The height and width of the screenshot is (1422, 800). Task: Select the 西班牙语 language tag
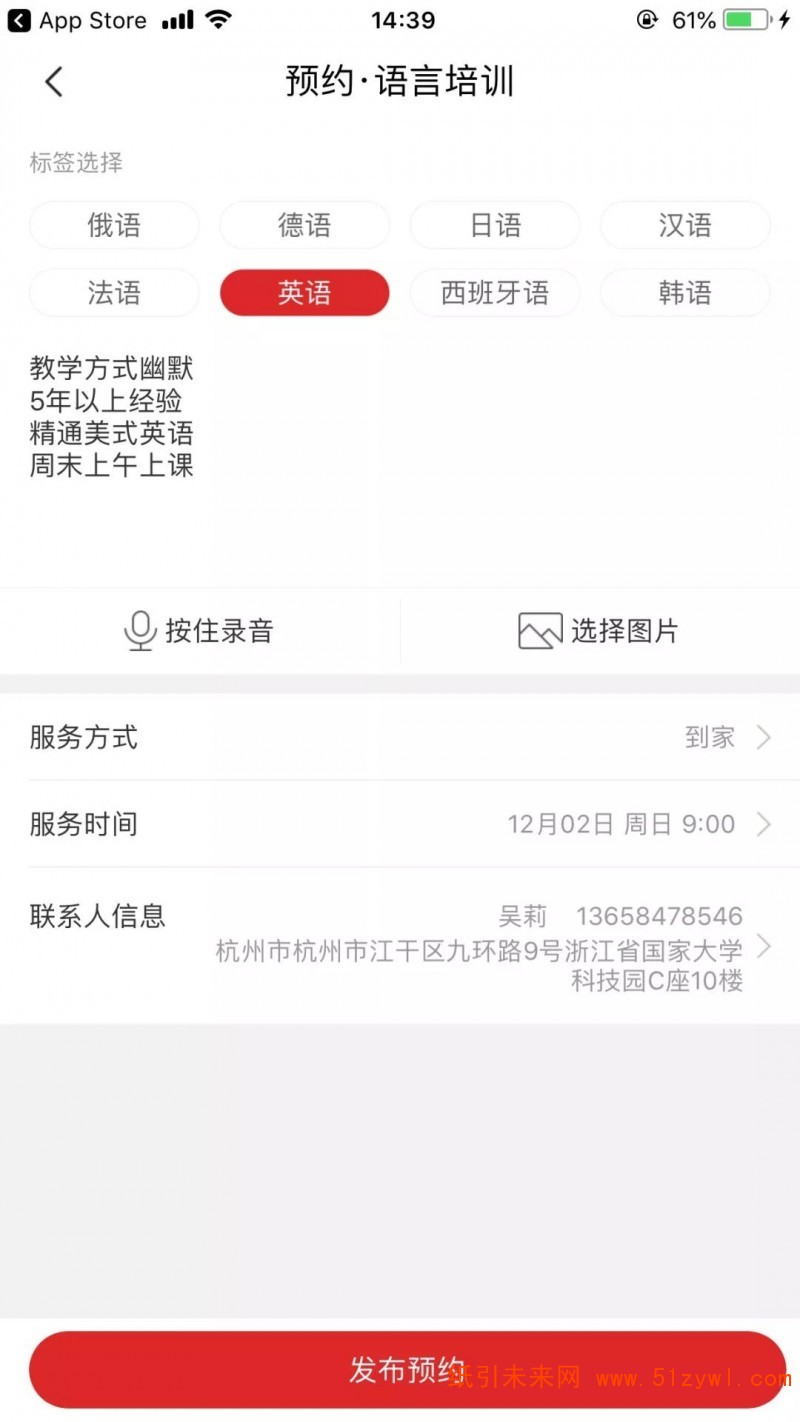(494, 293)
